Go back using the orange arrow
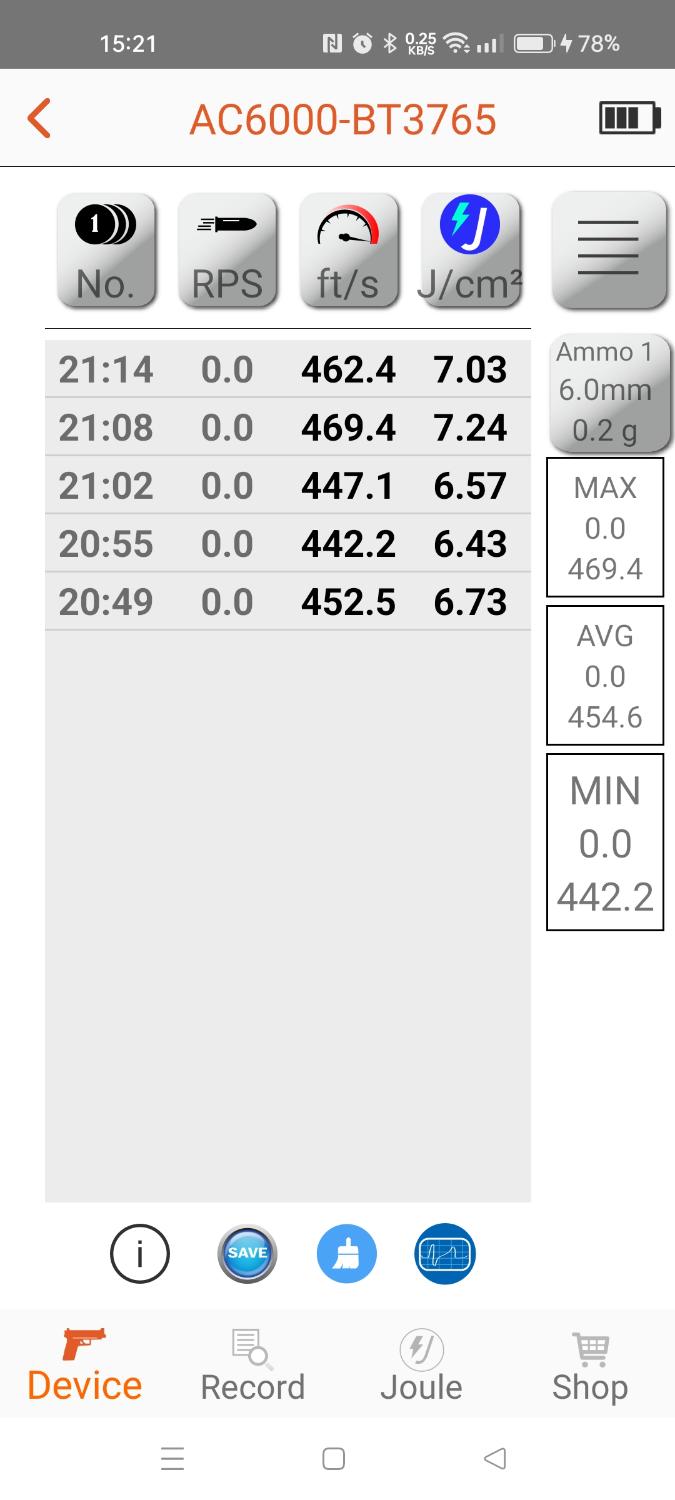The width and height of the screenshot is (675, 1500). (x=39, y=118)
